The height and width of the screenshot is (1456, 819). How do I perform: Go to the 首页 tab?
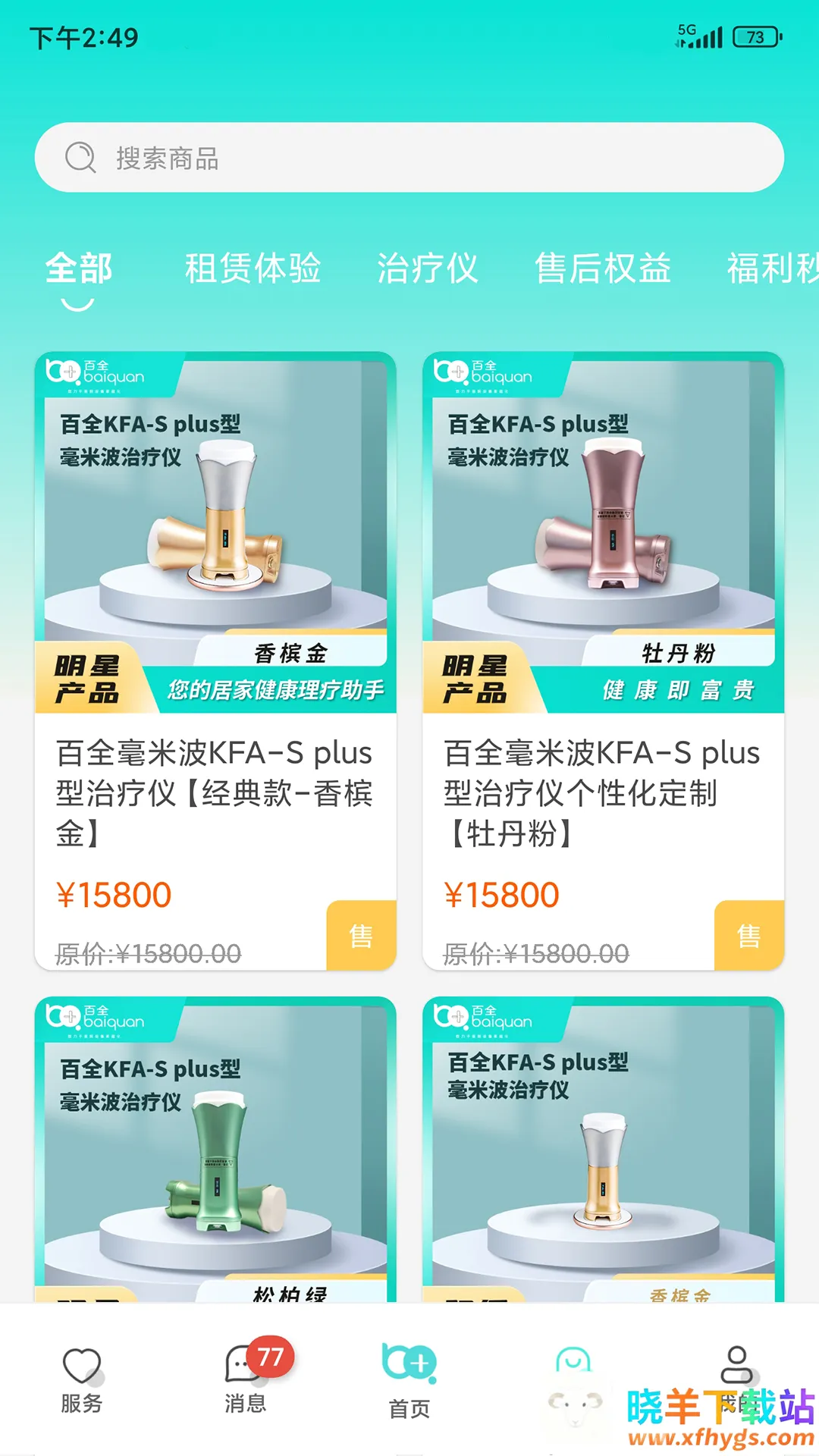click(409, 1380)
